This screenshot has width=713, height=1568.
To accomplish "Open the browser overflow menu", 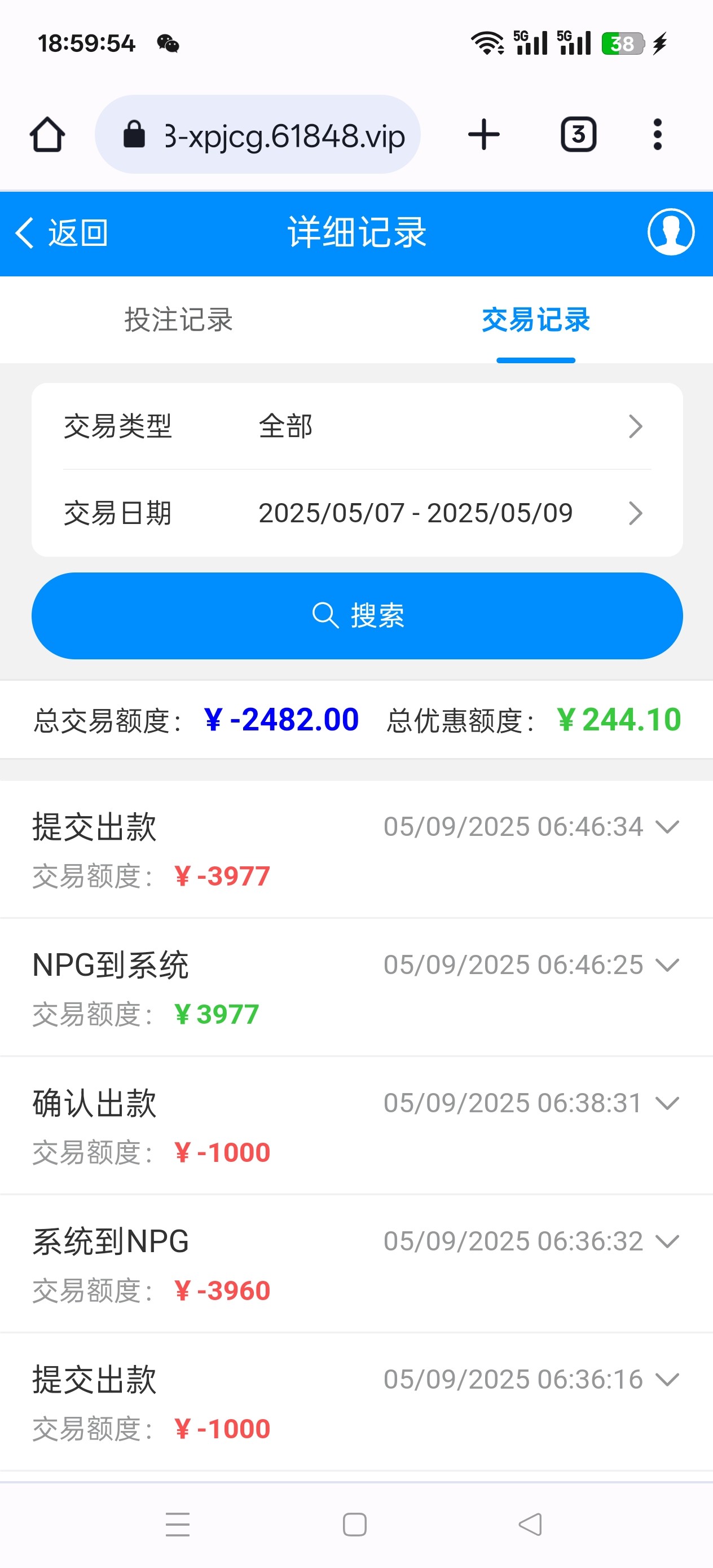I will coord(657,135).
